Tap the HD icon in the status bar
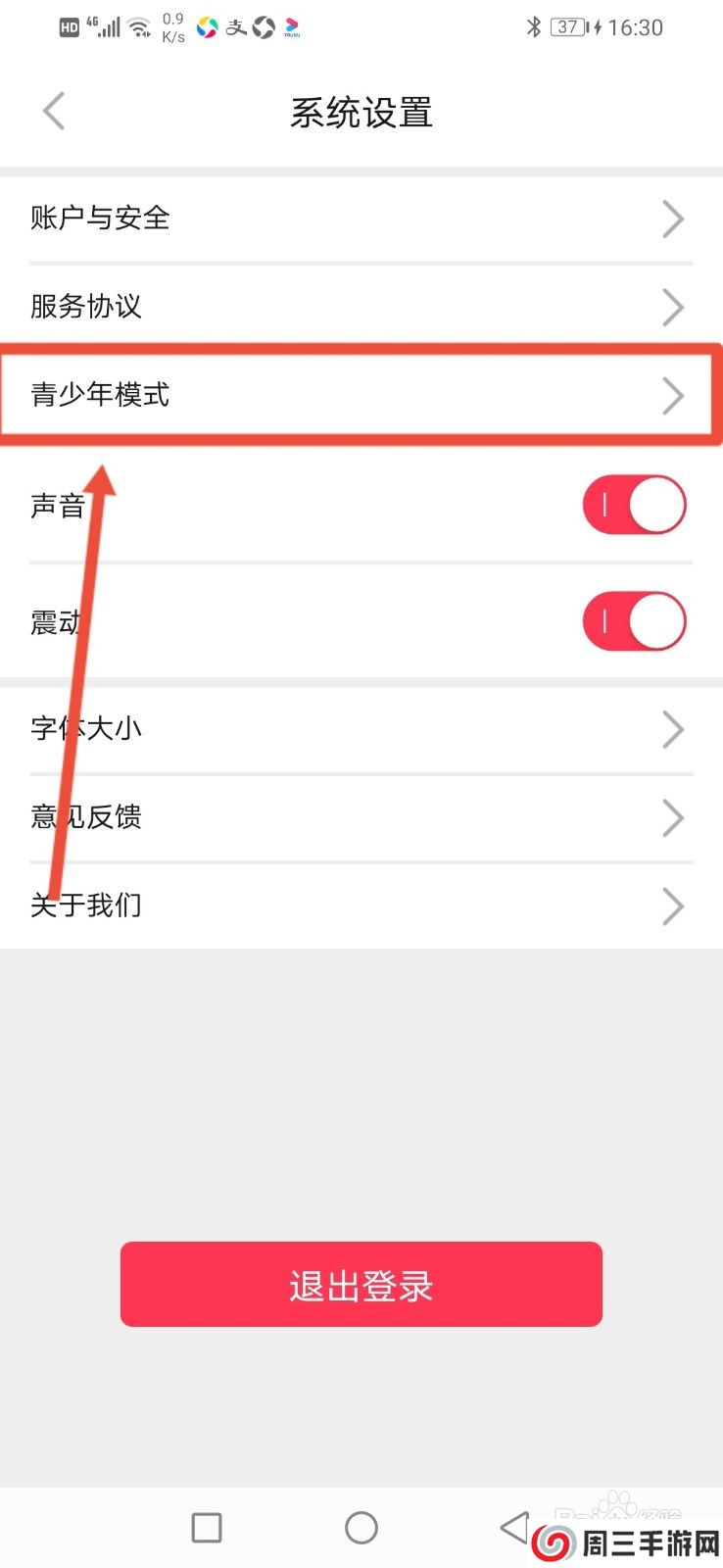The width and height of the screenshot is (723, 1568). tap(67, 26)
